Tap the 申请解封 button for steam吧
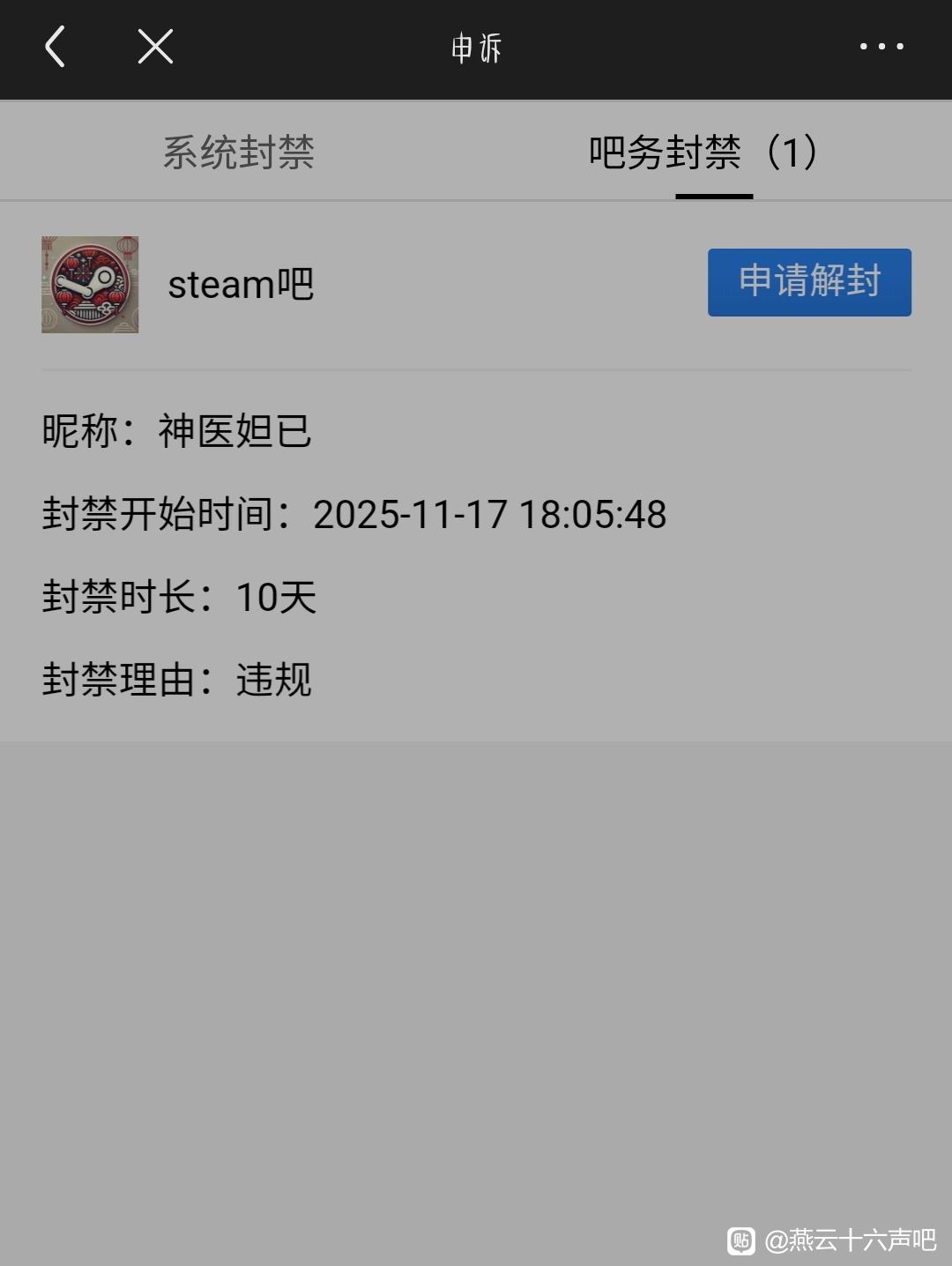 809,282
